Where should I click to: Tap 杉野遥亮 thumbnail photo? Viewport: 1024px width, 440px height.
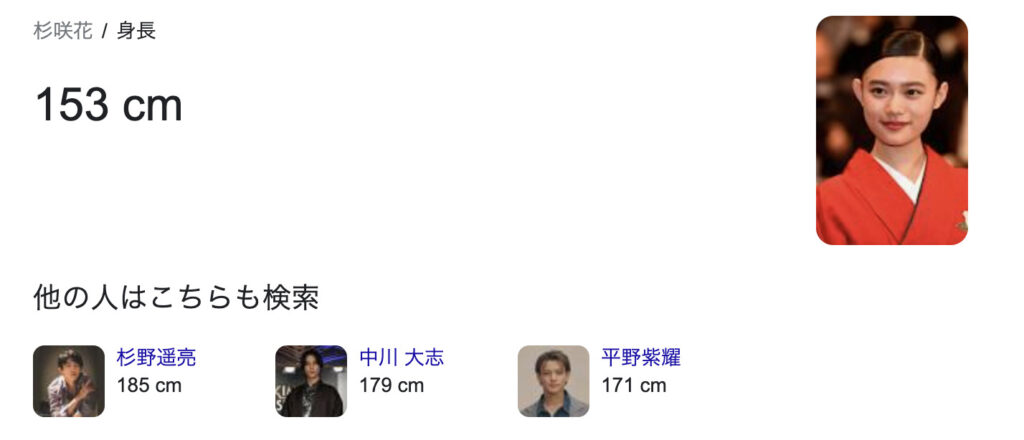point(69,381)
